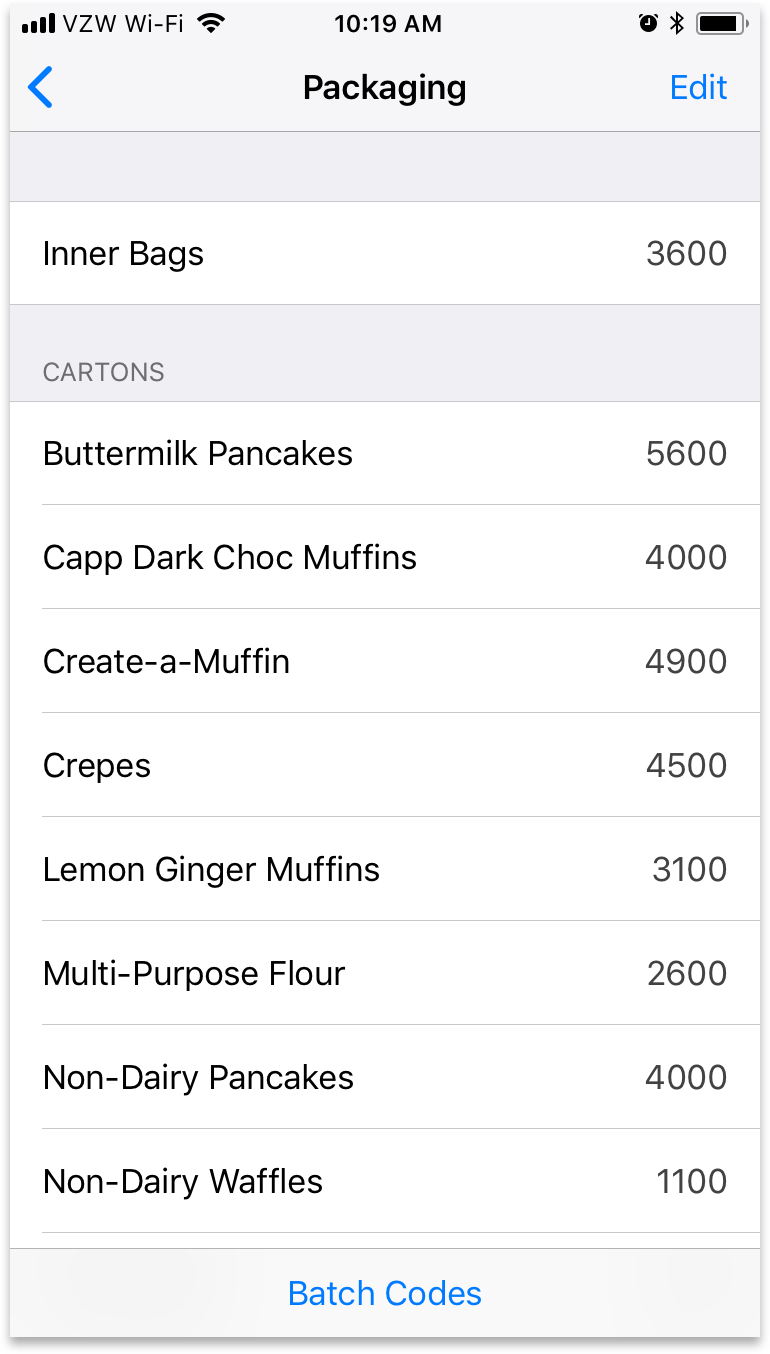The height and width of the screenshot is (1354, 770).
Task: Tap Edit in the navigation bar
Action: pos(698,88)
